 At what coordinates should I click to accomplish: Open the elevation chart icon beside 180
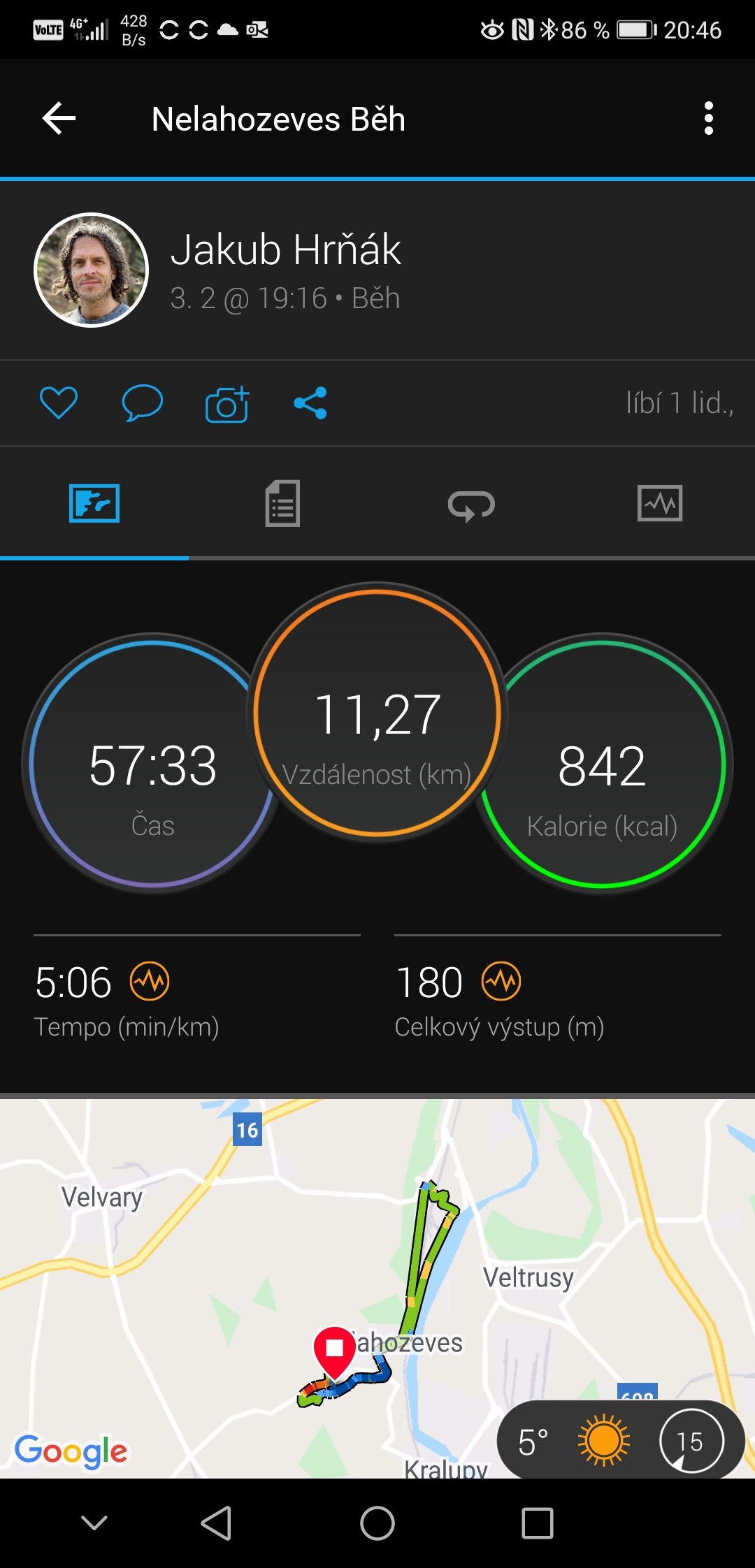point(501,981)
